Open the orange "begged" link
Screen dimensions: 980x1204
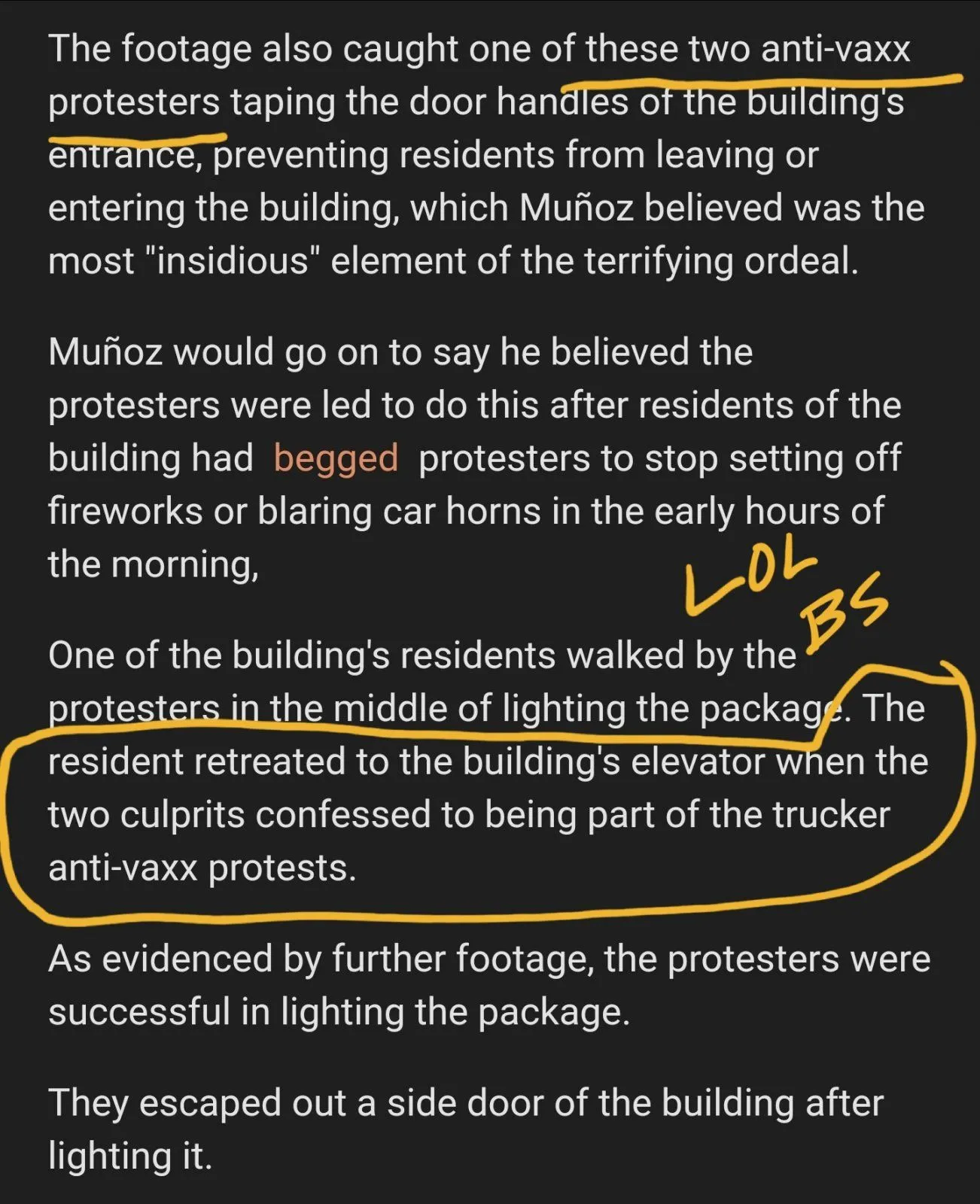(336, 458)
